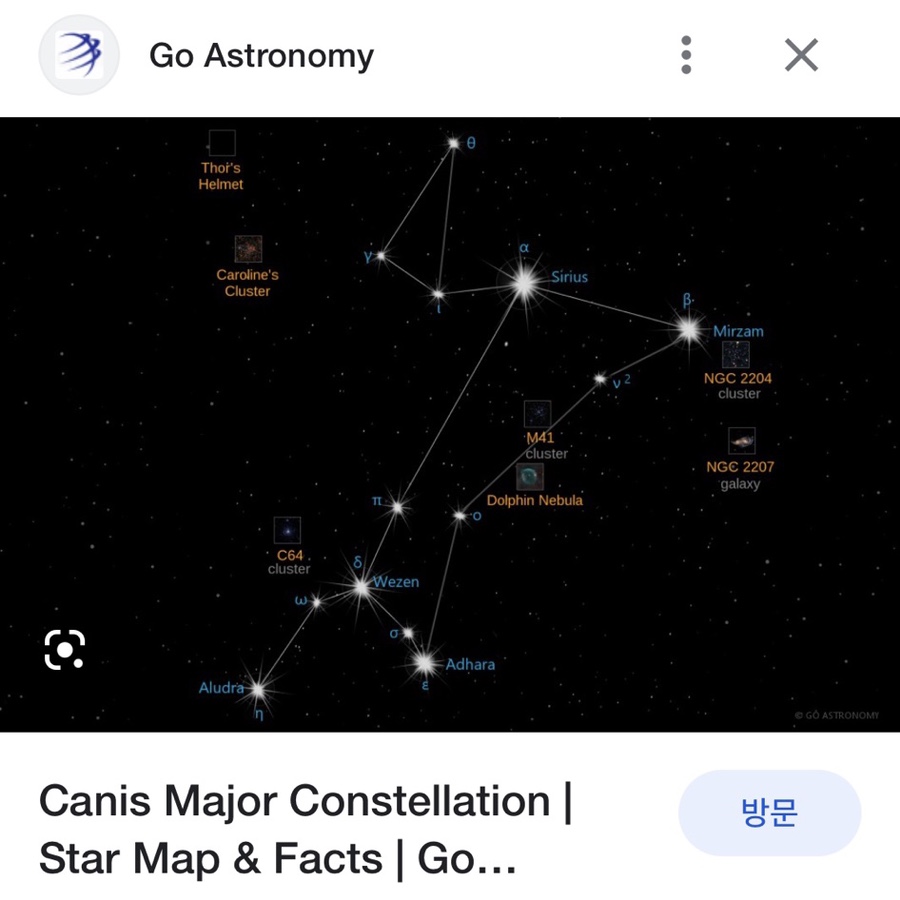Open the three-dot overflow menu
Viewport: 900px width, 900px height.
coord(686,55)
